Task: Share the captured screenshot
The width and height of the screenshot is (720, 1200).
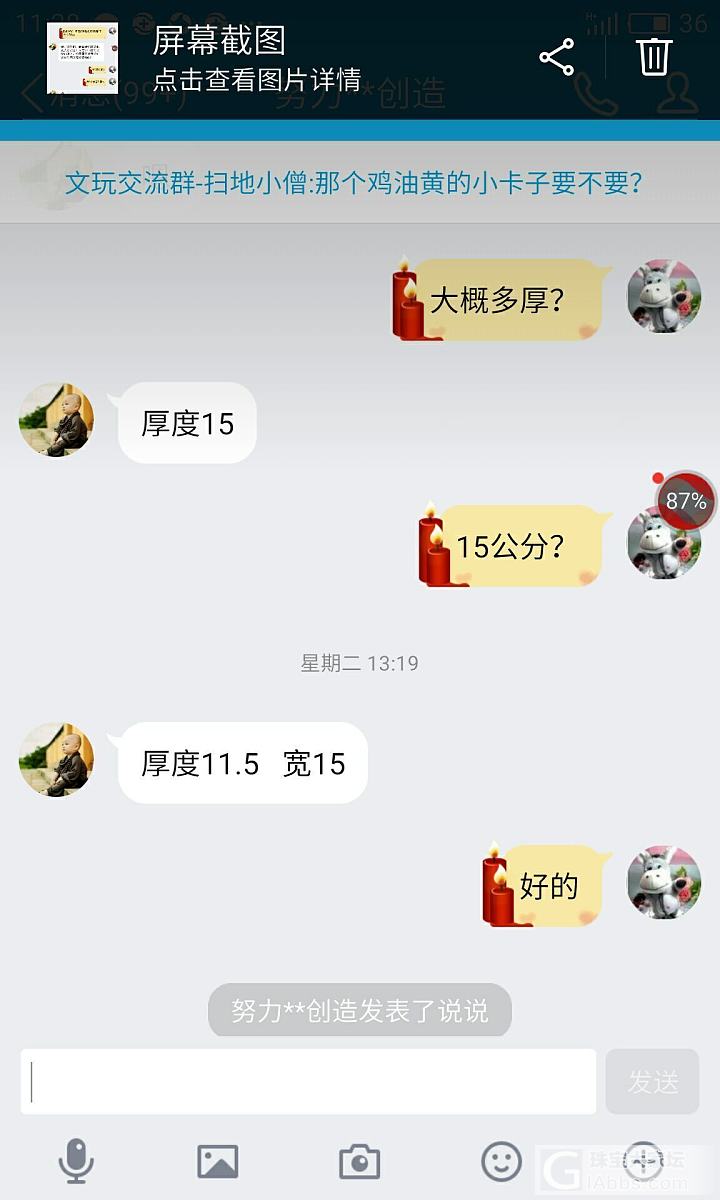Action: tap(557, 58)
